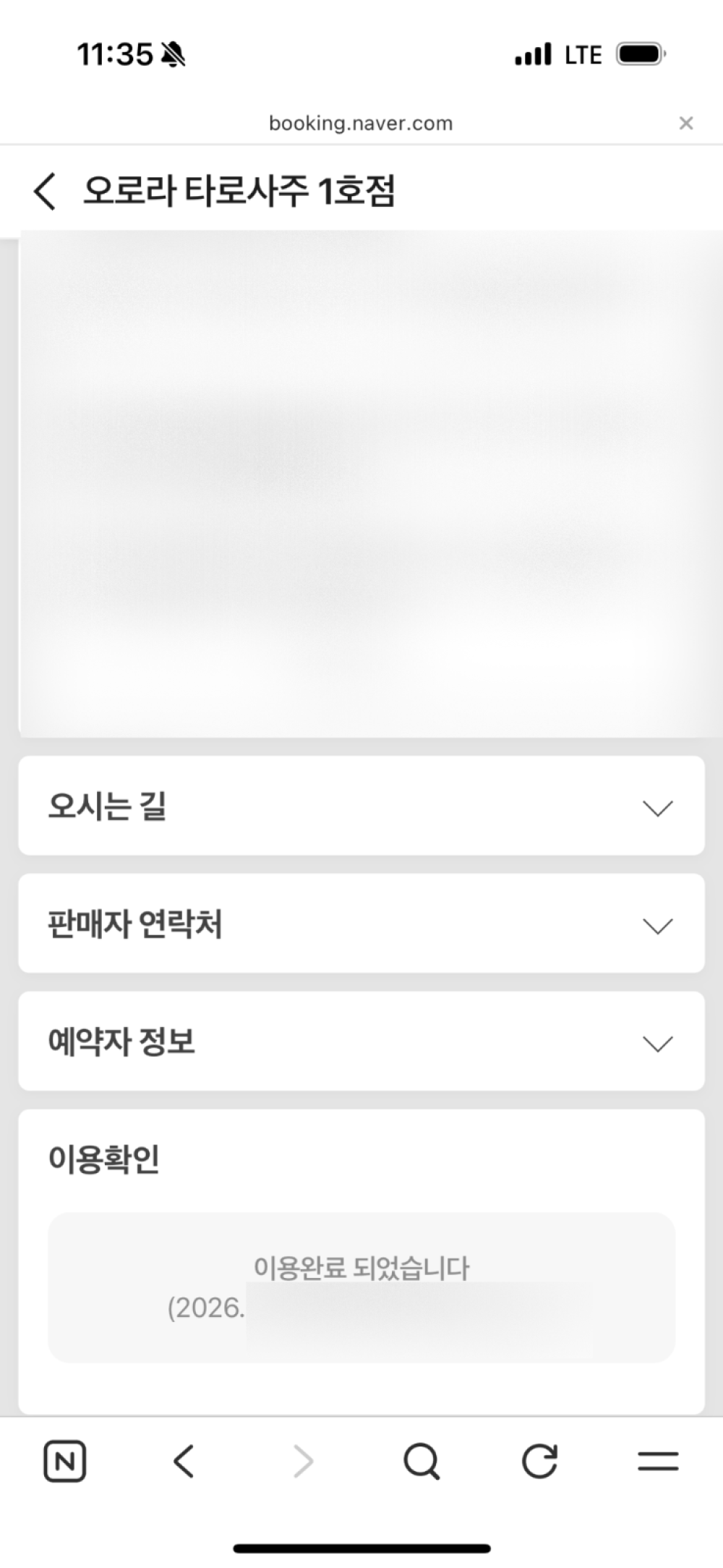Open search from the bottom toolbar
Screen dimensions: 723x1568
pyautogui.click(x=422, y=1462)
